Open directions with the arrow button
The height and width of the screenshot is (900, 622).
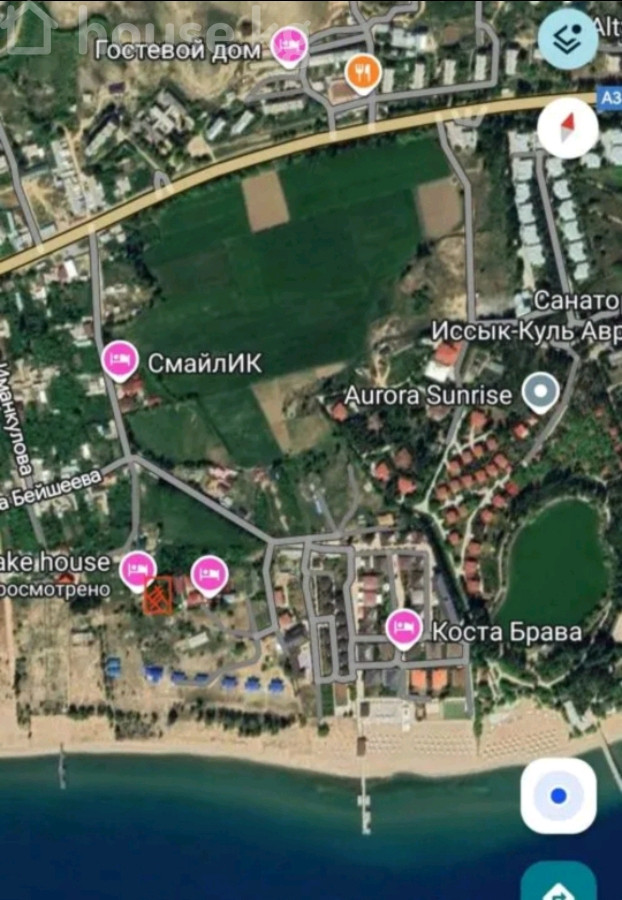(x=558, y=884)
